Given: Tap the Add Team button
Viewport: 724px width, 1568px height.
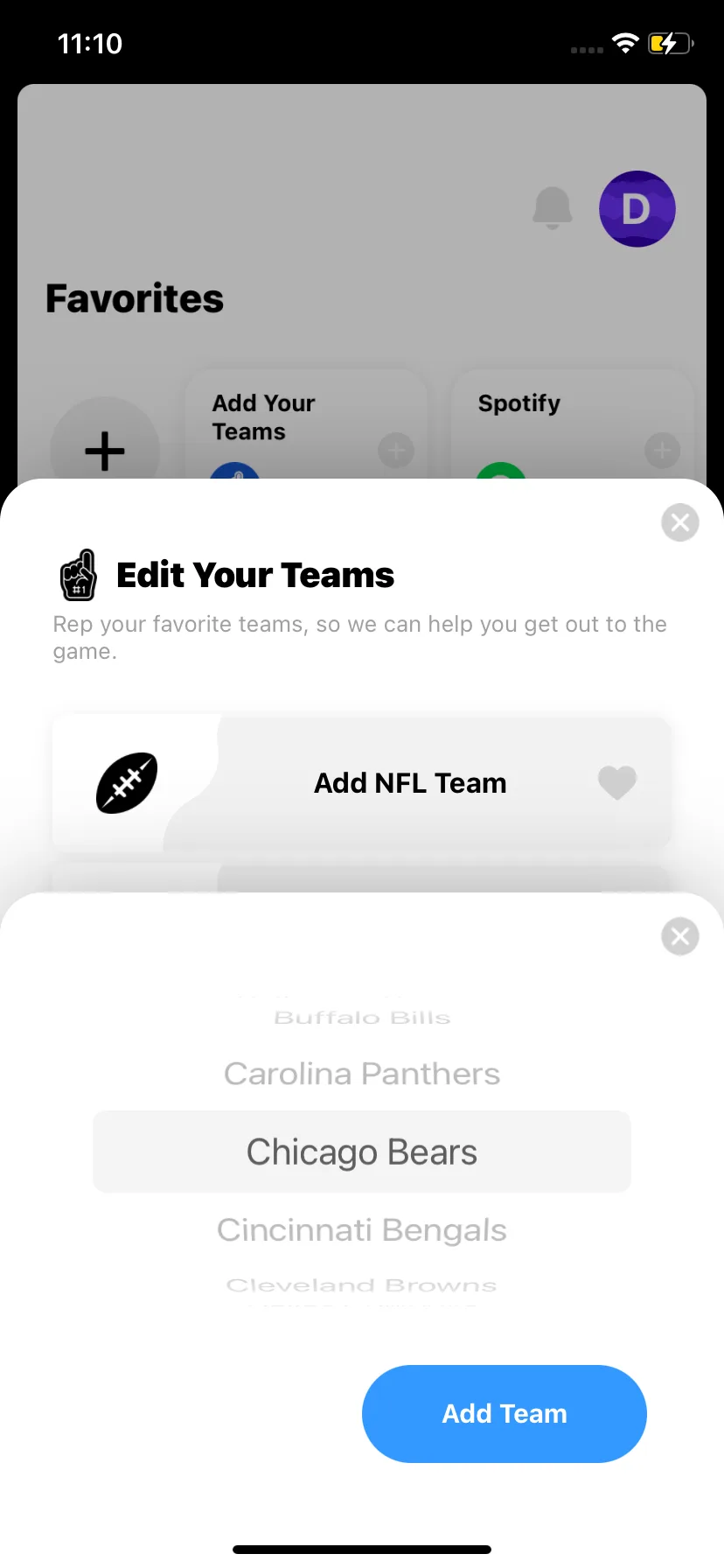Looking at the screenshot, I should (x=504, y=1413).
